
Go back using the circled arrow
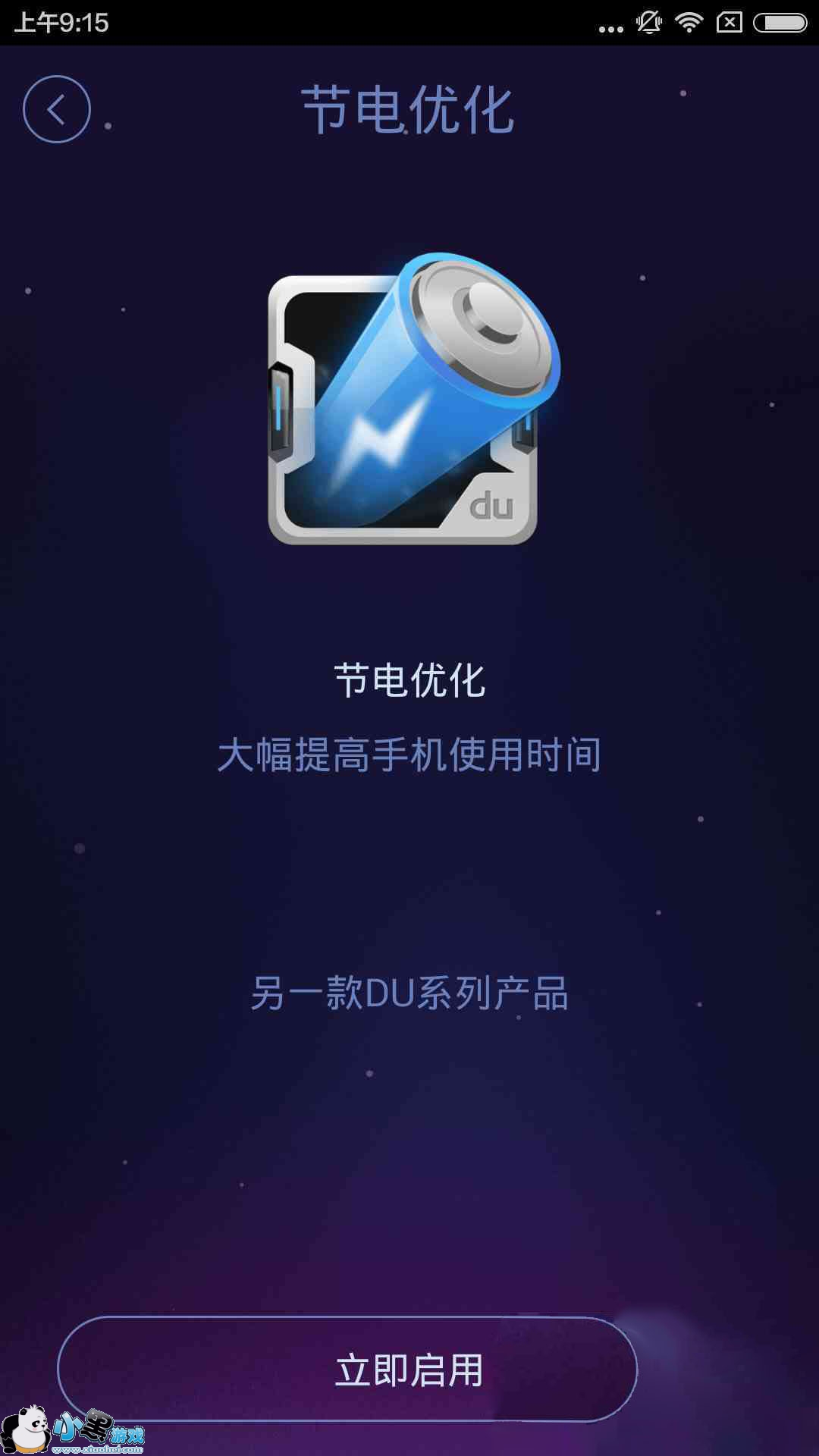coord(57,109)
